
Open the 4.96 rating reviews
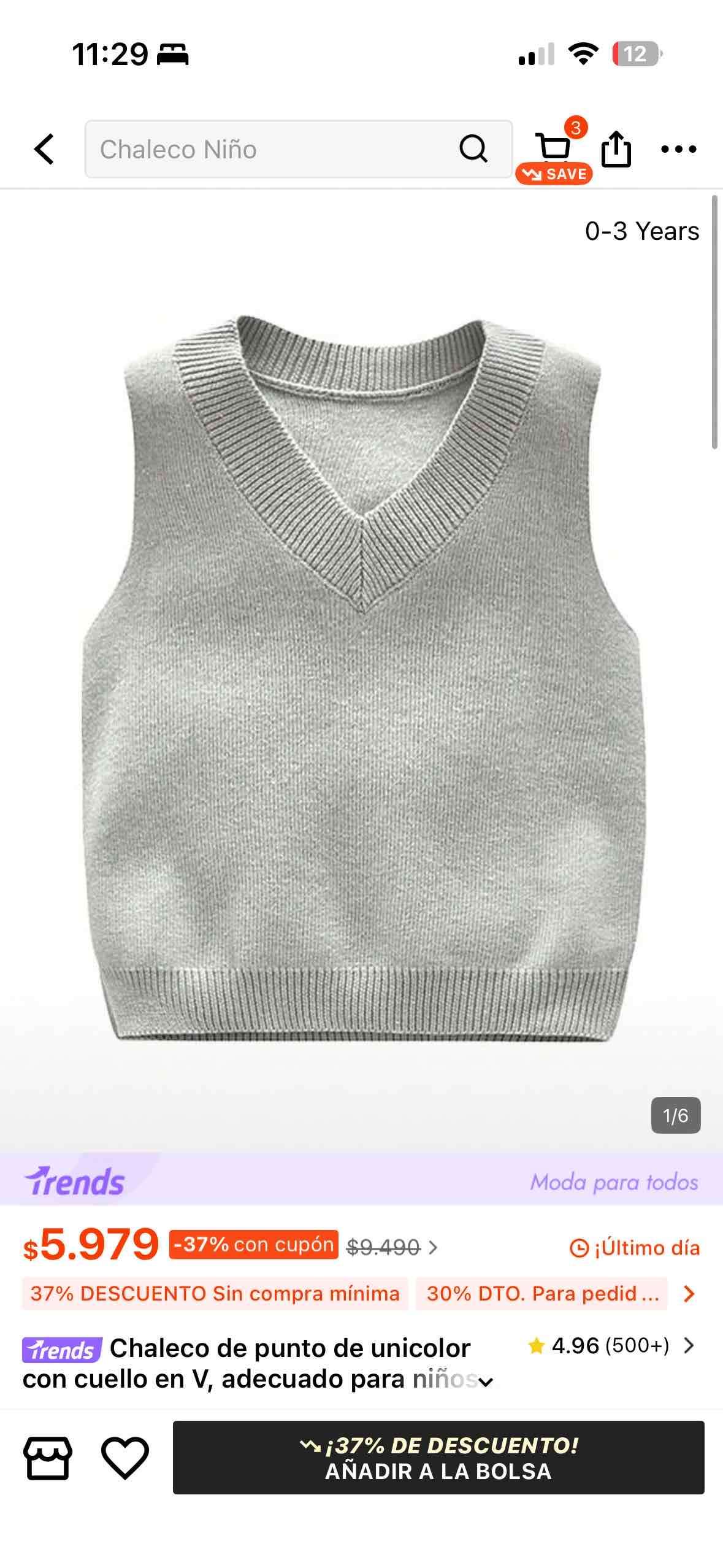tap(610, 1346)
